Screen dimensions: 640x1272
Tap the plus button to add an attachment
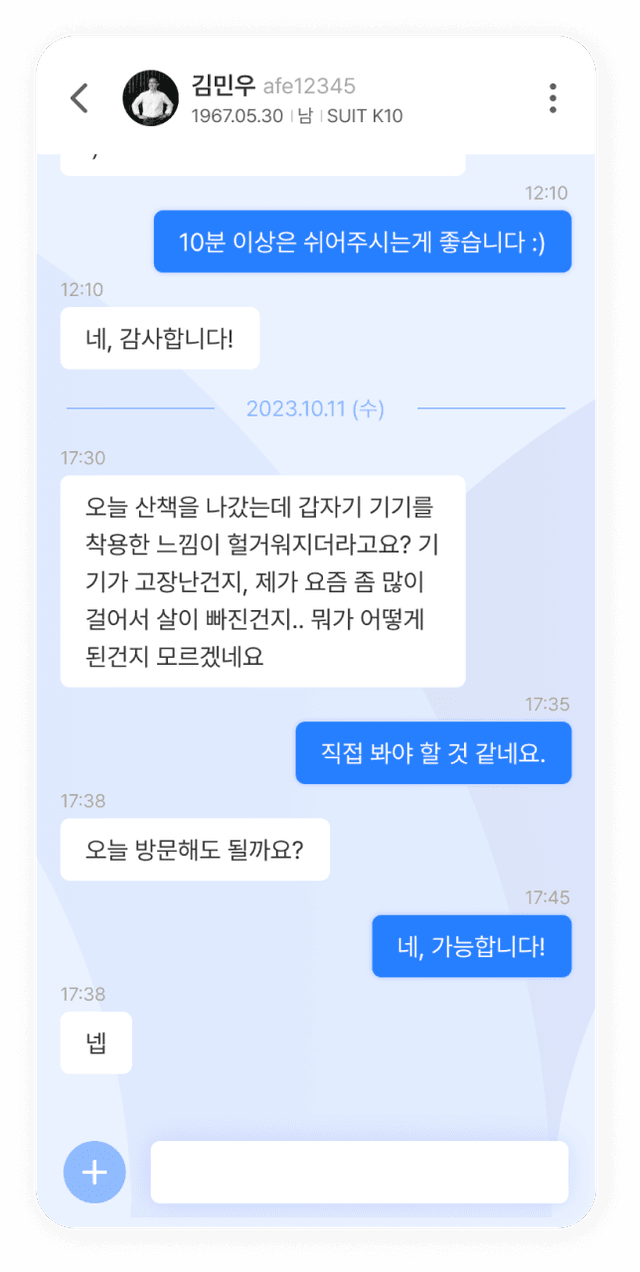coord(95,1172)
